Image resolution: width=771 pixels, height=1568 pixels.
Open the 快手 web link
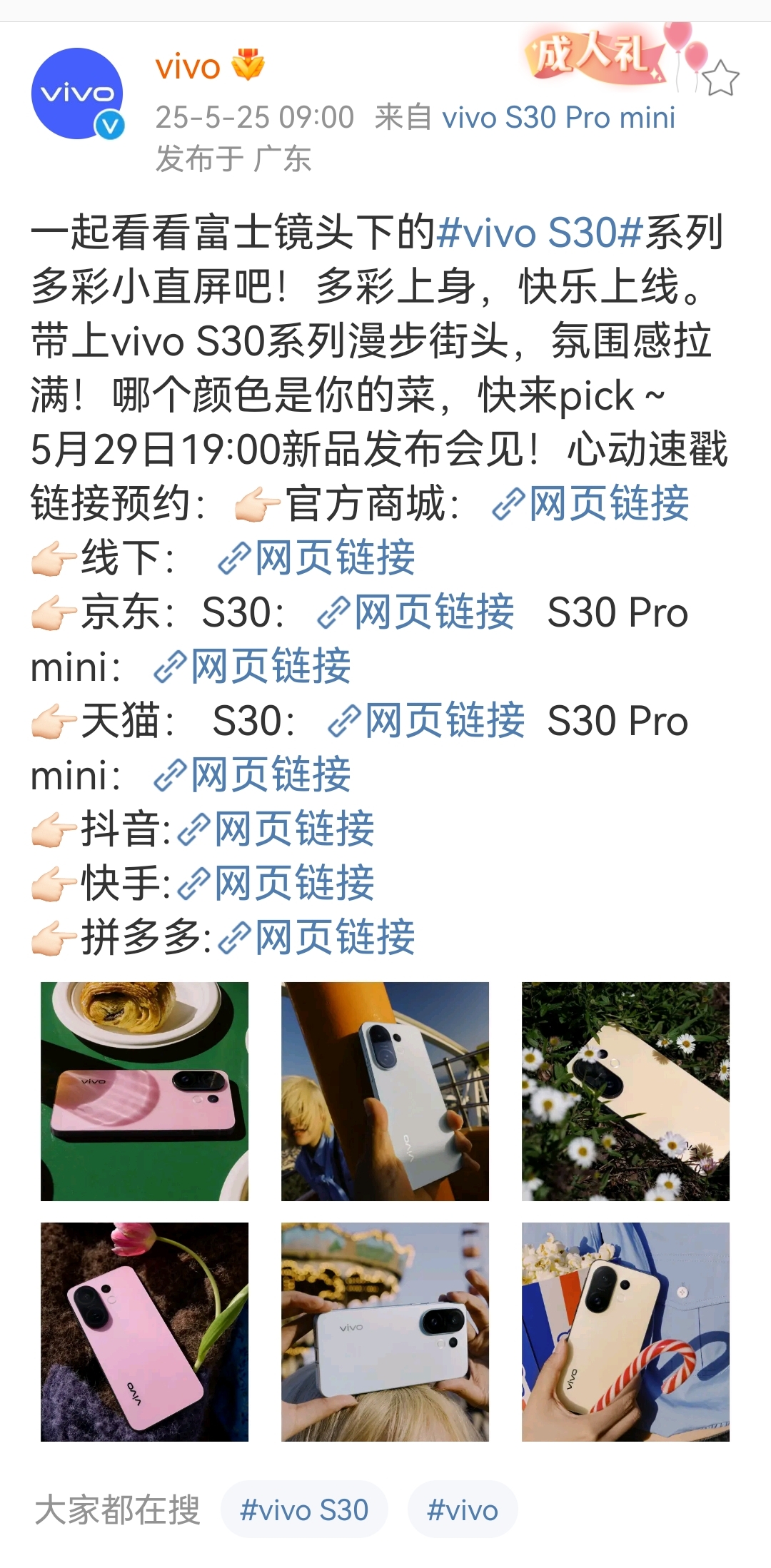276,883
